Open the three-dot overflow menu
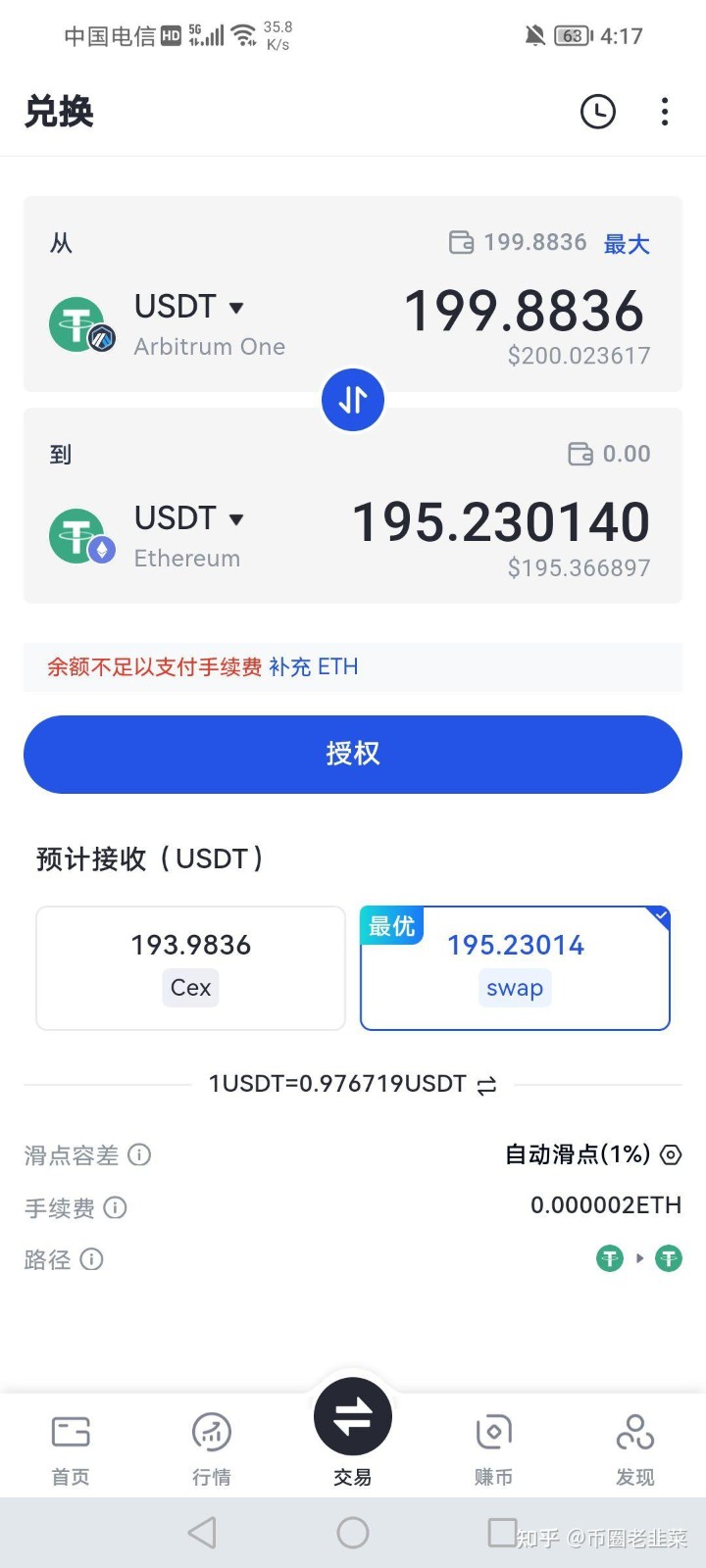 click(665, 112)
